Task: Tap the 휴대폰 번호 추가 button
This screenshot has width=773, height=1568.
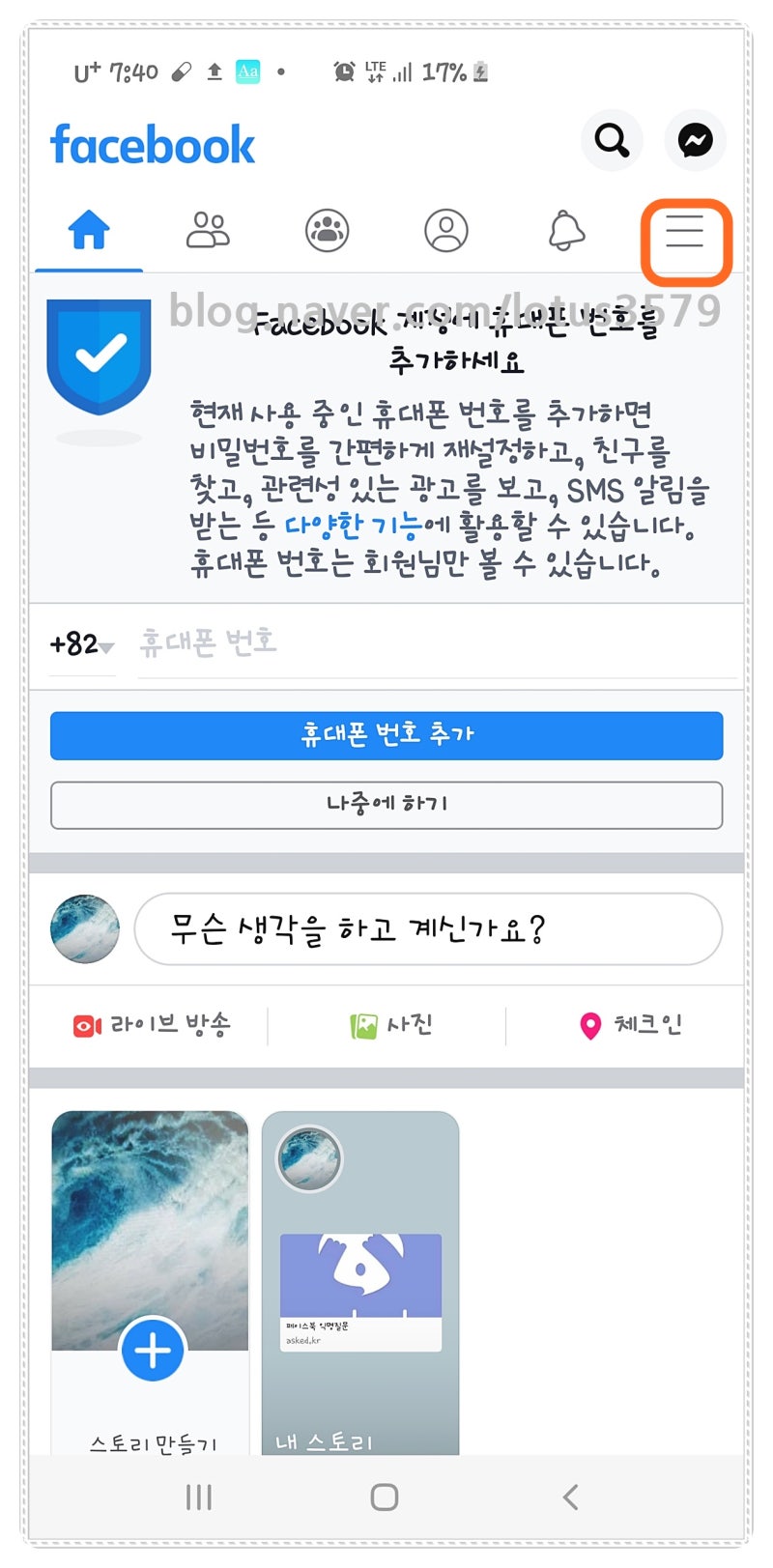Action: [386, 735]
